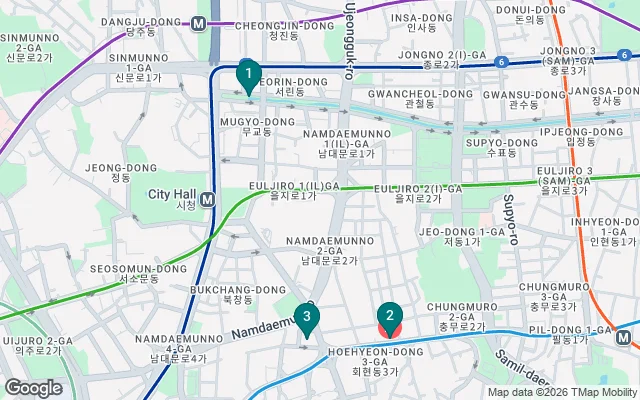This screenshot has width=640, height=400.
Task: Select map marker number 3 by Namdaemun-ro
Action: [x=306, y=320]
